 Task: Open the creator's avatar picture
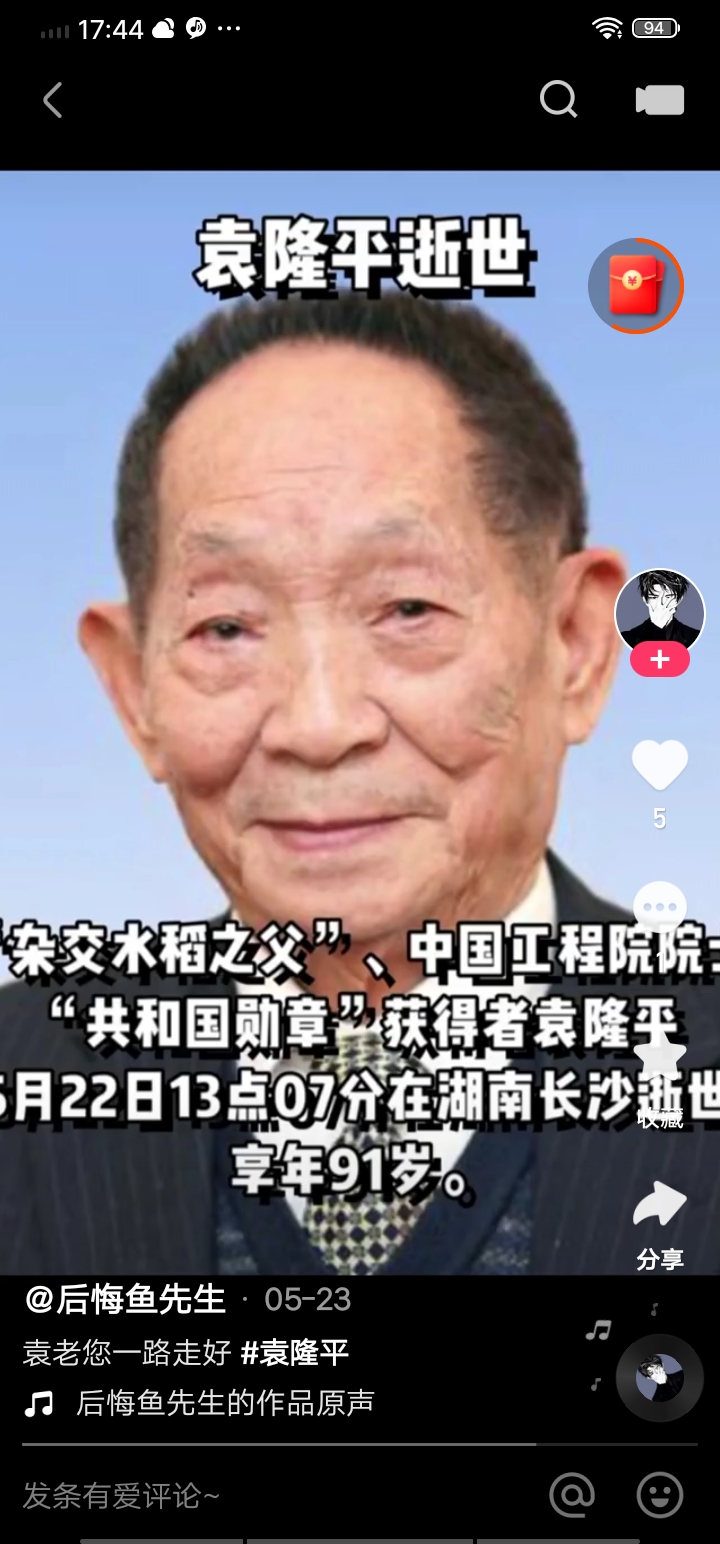pos(659,612)
